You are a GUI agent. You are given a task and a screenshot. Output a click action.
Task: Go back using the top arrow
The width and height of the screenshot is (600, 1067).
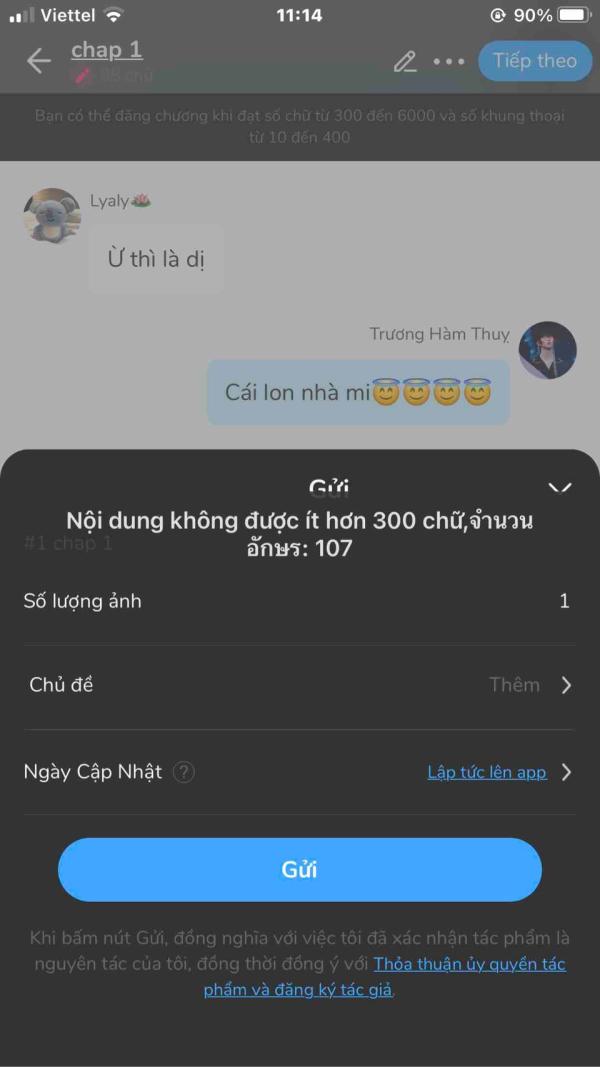[39, 61]
